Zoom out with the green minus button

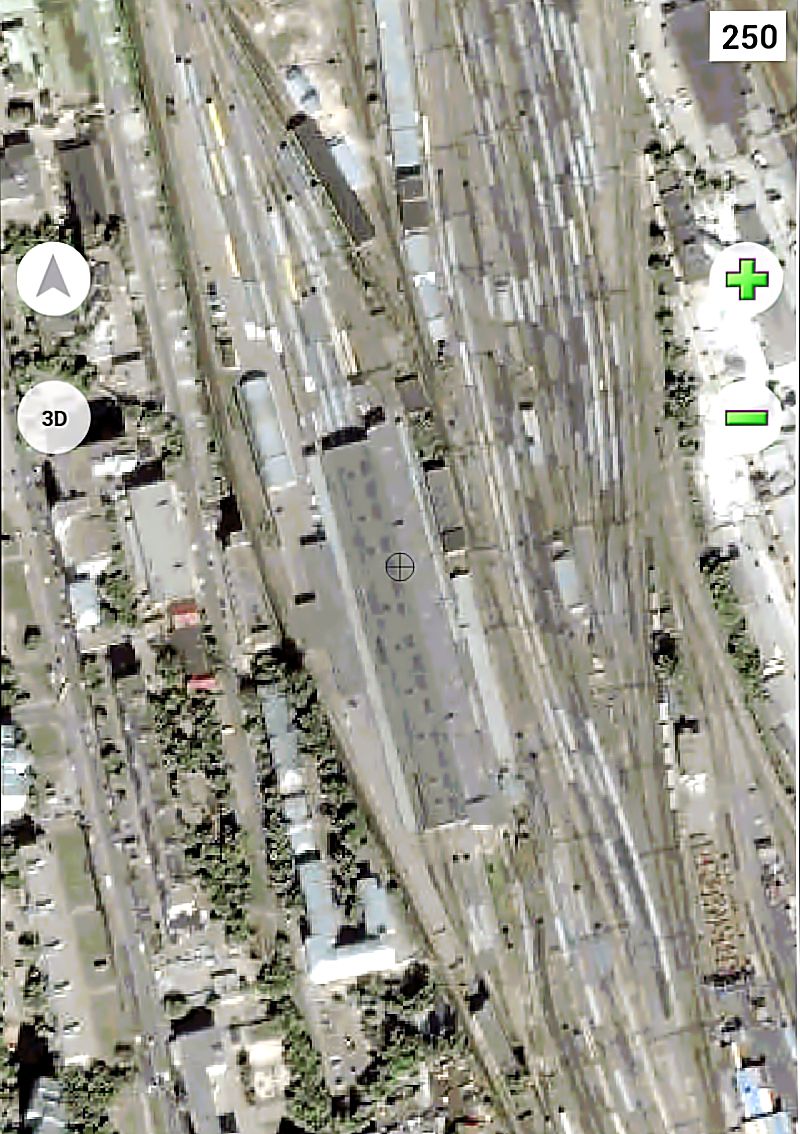point(746,417)
